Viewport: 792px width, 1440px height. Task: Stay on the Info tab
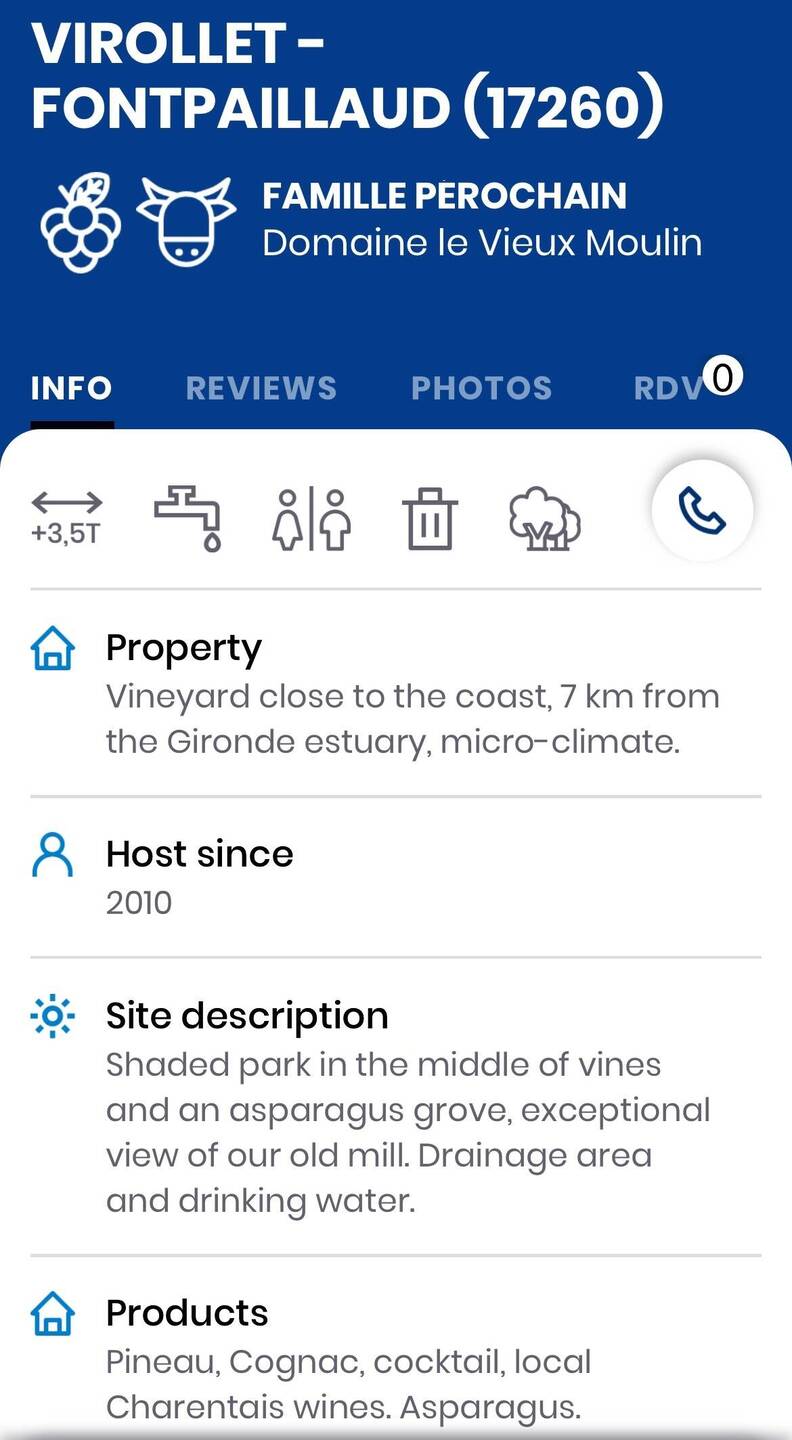71,388
